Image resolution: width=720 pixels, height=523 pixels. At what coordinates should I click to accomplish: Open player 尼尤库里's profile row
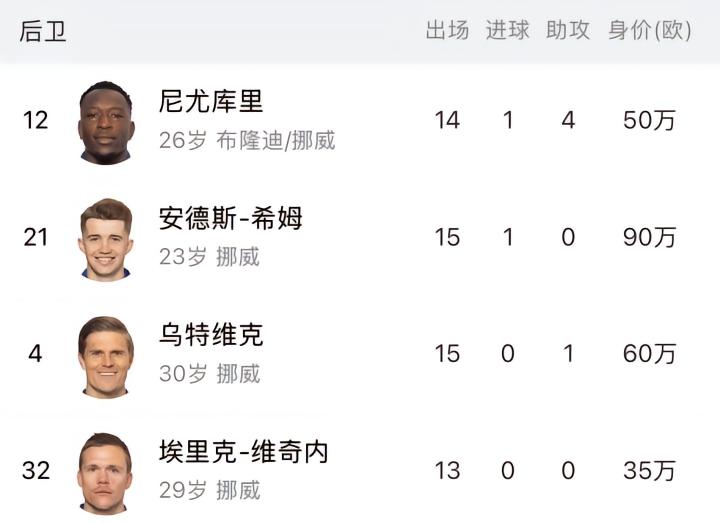point(360,121)
